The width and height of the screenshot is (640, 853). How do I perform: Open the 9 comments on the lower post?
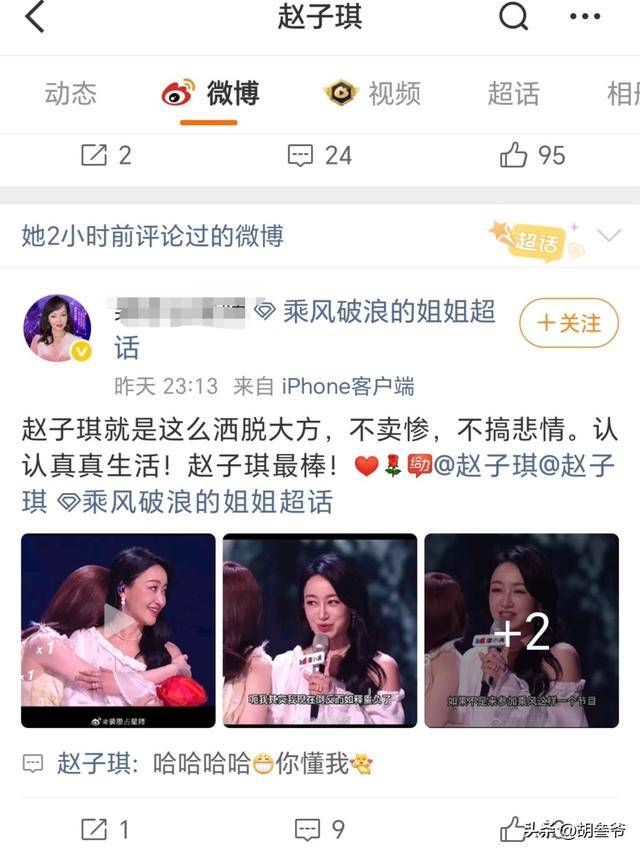320,829
